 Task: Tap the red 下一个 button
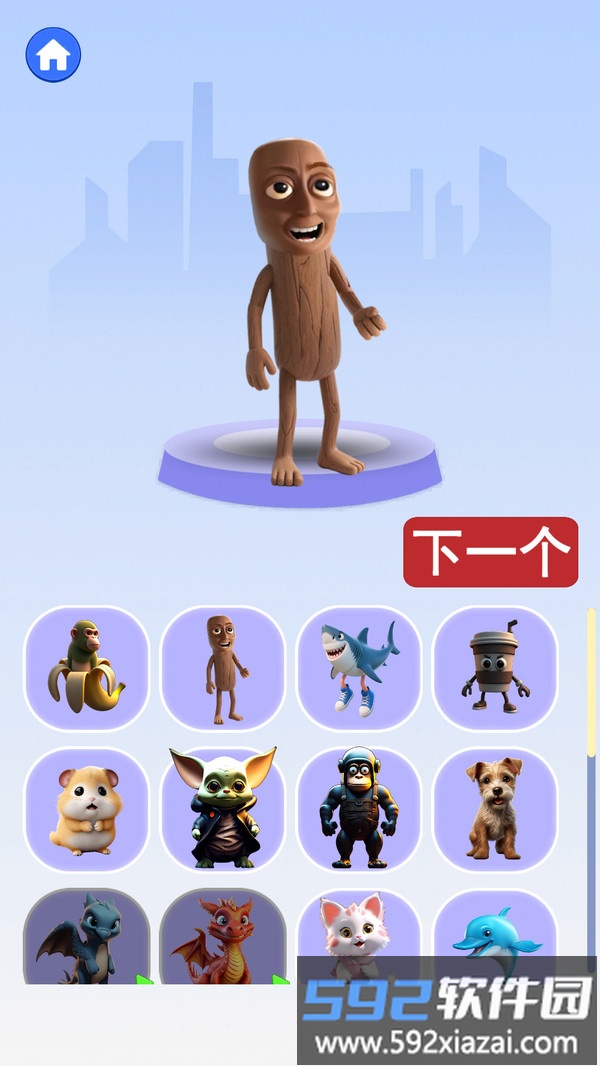490,552
